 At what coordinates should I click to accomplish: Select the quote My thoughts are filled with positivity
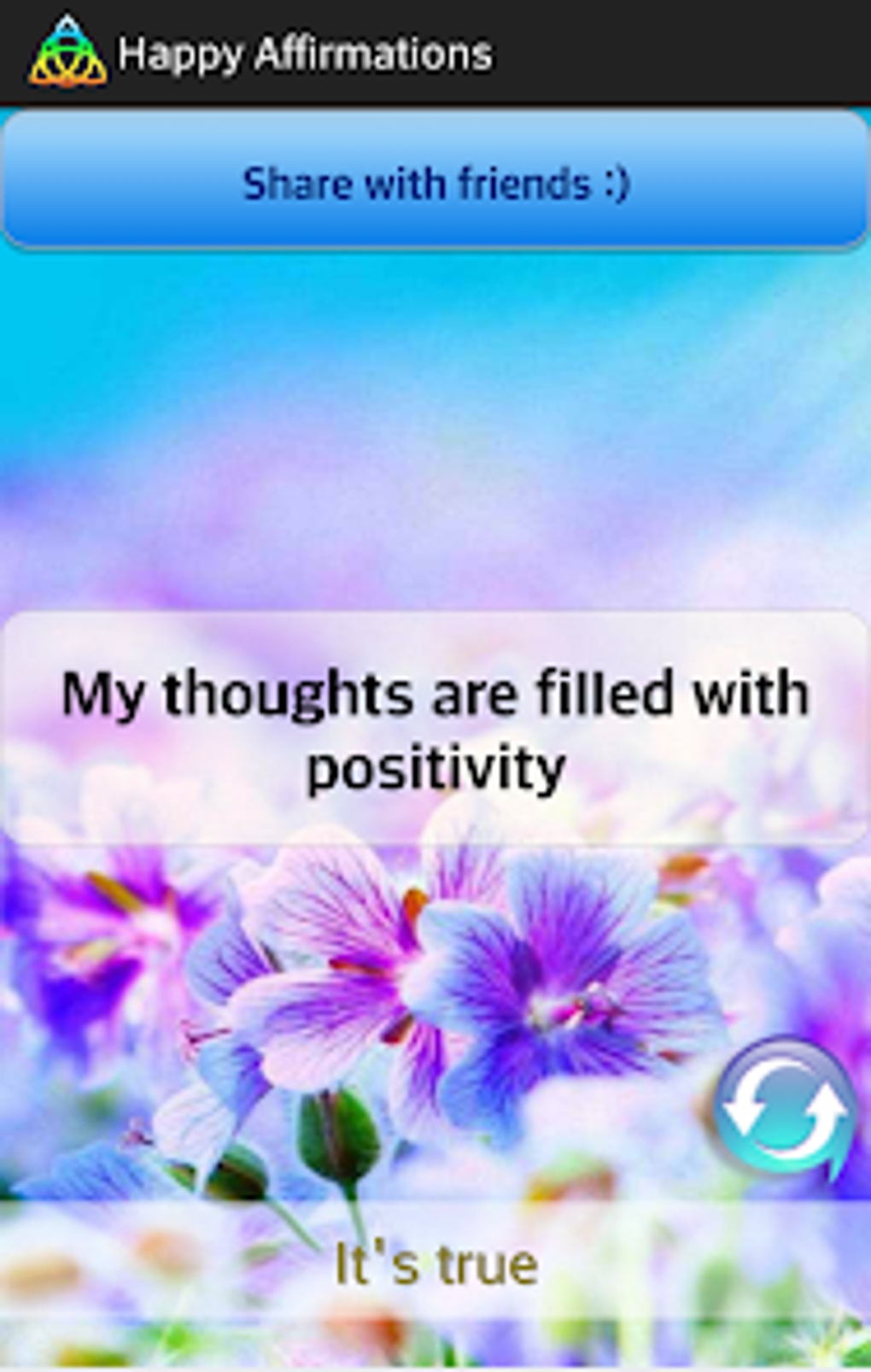pos(434,726)
